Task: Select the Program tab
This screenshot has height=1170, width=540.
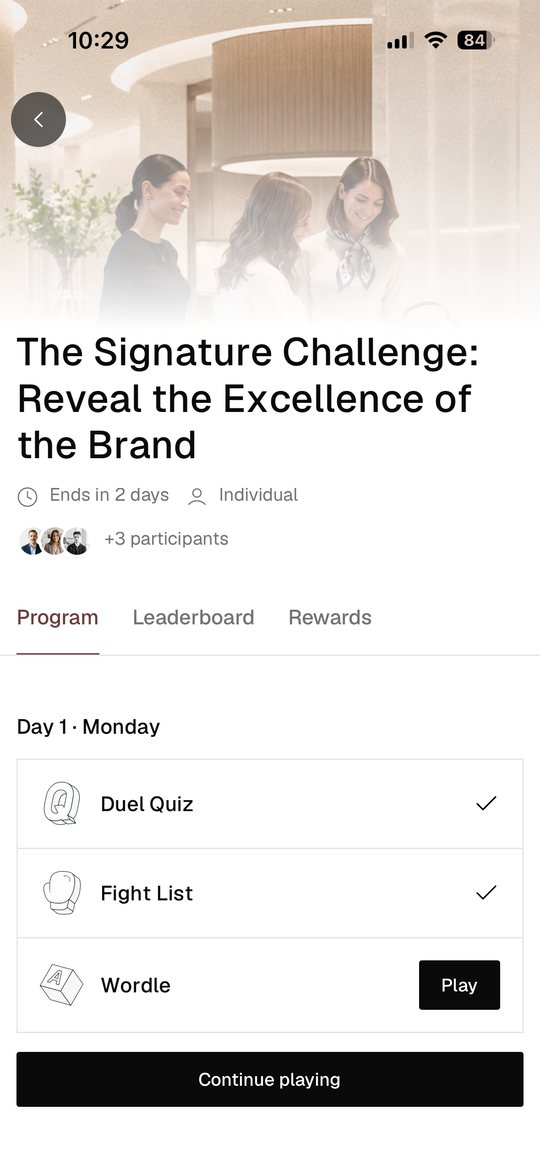Action: point(57,618)
